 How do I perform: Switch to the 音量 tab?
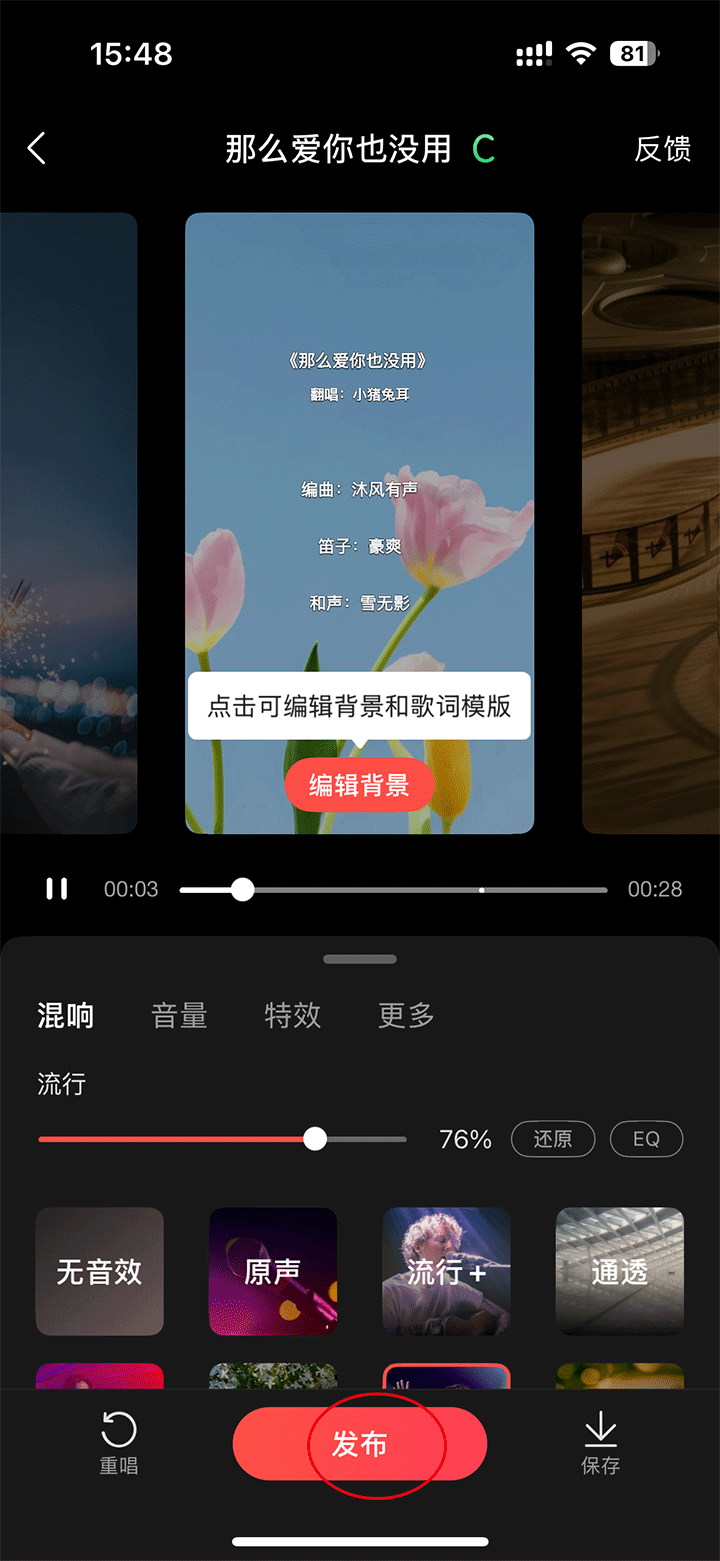[x=179, y=1016]
